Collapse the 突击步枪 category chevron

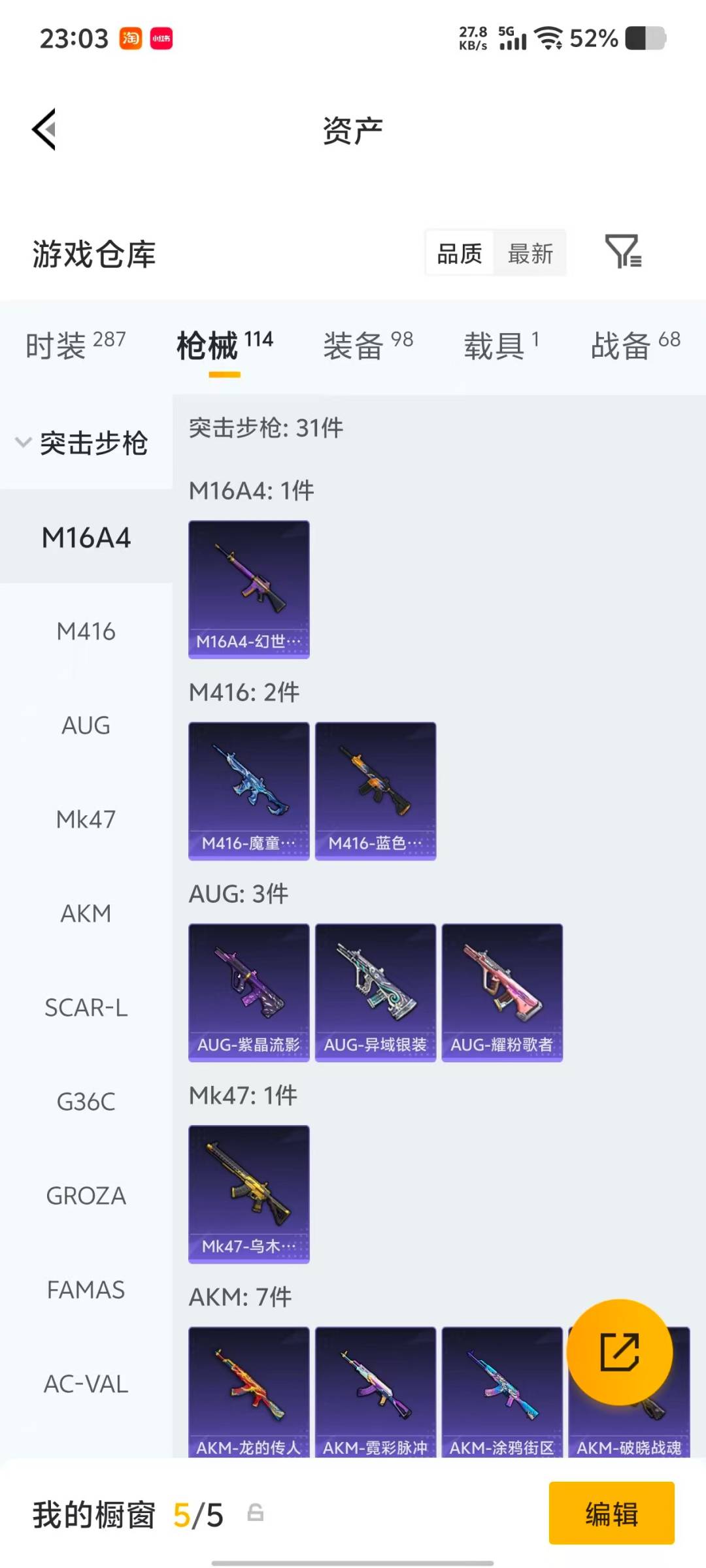tap(23, 442)
